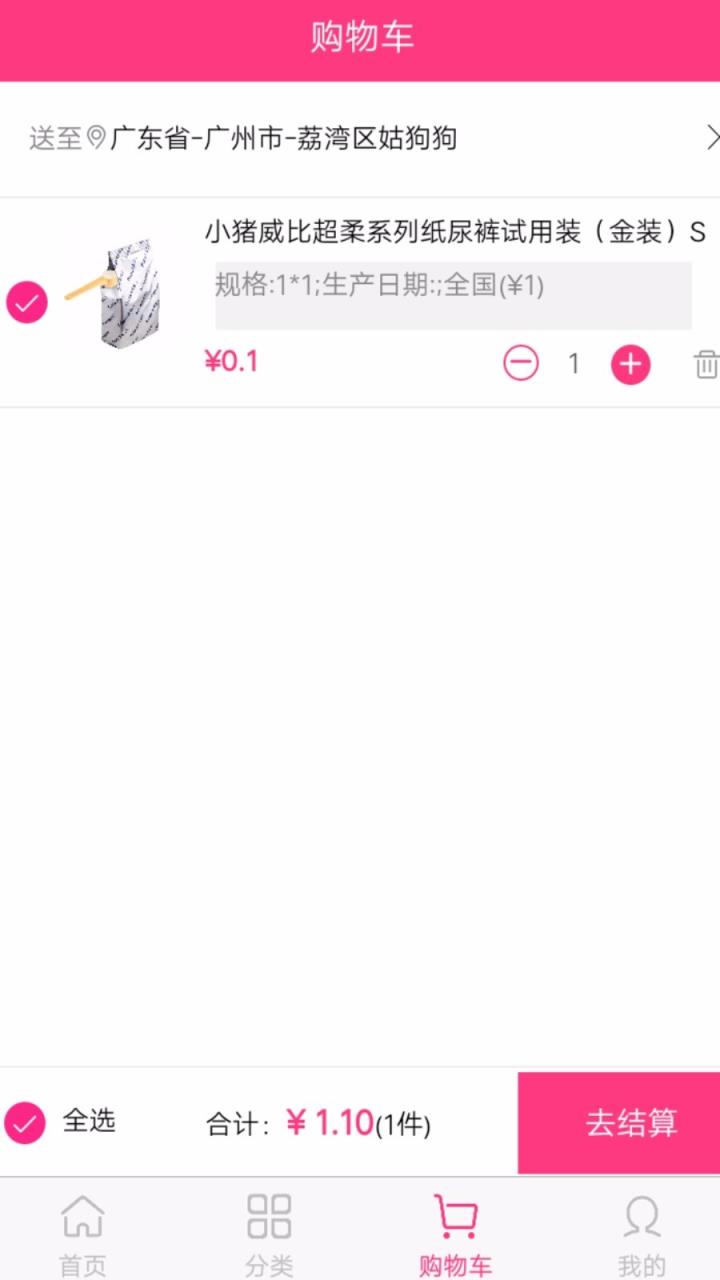Tap the trash icon to delete item
This screenshot has width=720, height=1280.
coord(707,363)
